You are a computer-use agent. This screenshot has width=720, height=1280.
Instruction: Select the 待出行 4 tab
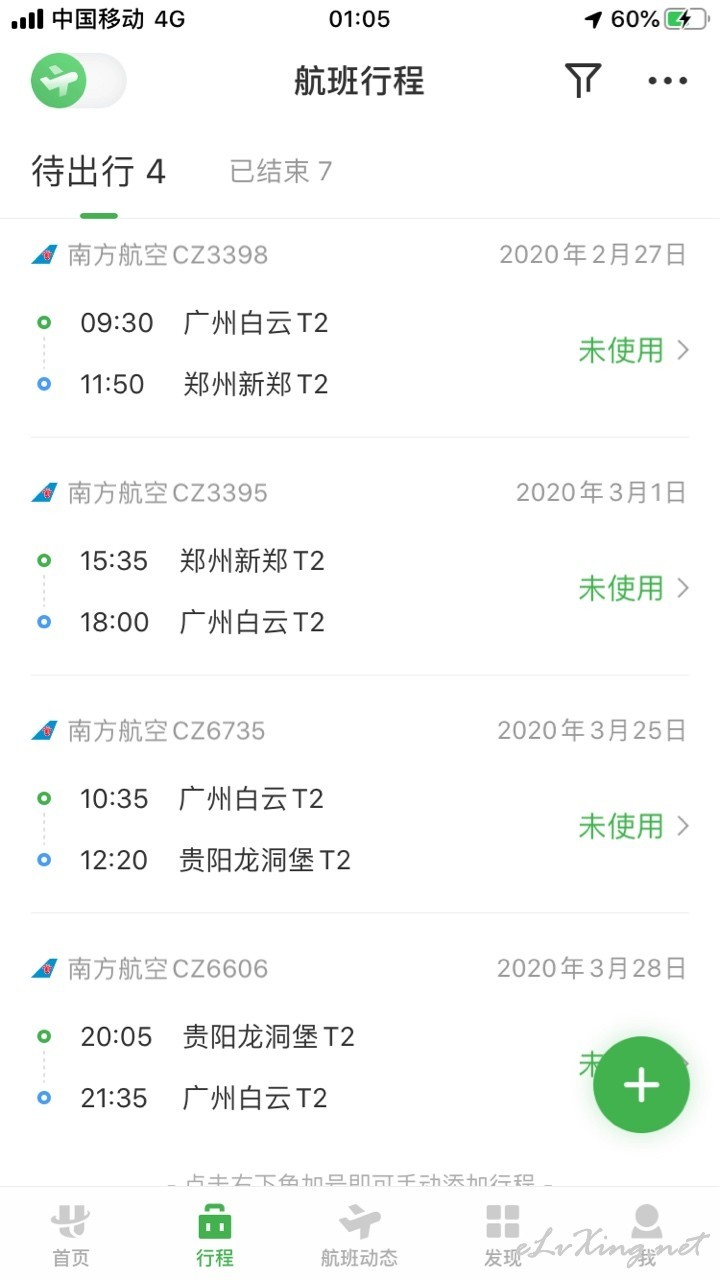pyautogui.click(x=98, y=172)
